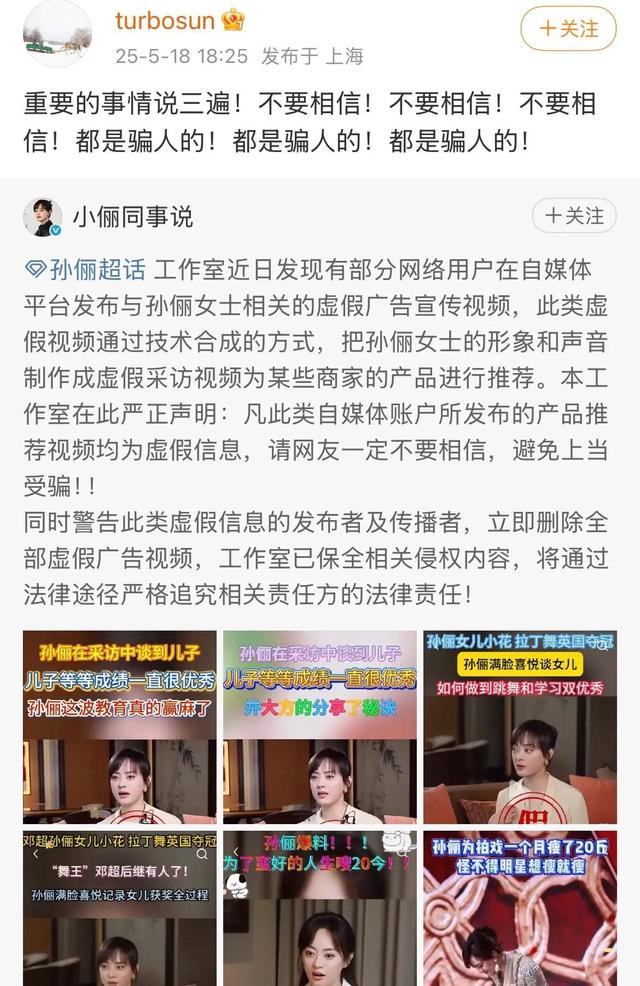
Task: Open image captioned 并大方的分享了秘诀
Action: pyautogui.click(x=319, y=726)
